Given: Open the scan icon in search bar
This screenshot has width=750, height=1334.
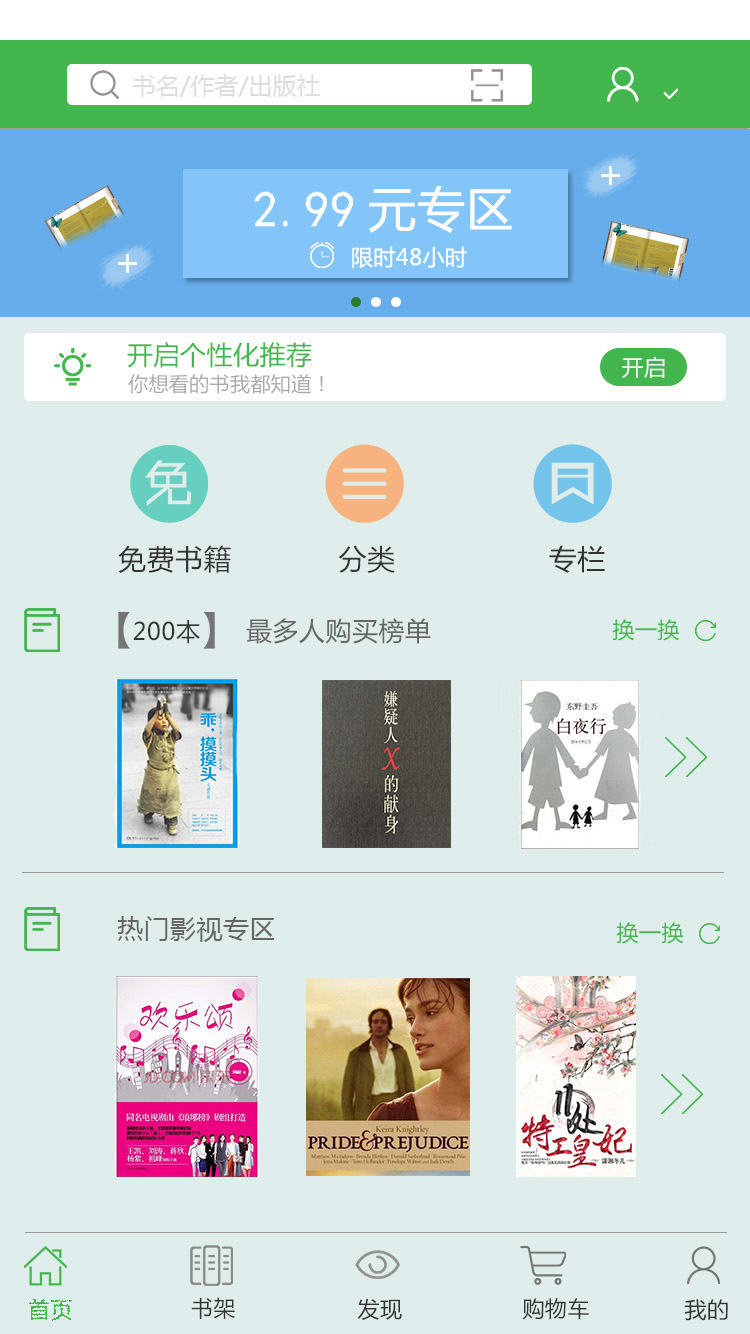Looking at the screenshot, I should click(487, 85).
